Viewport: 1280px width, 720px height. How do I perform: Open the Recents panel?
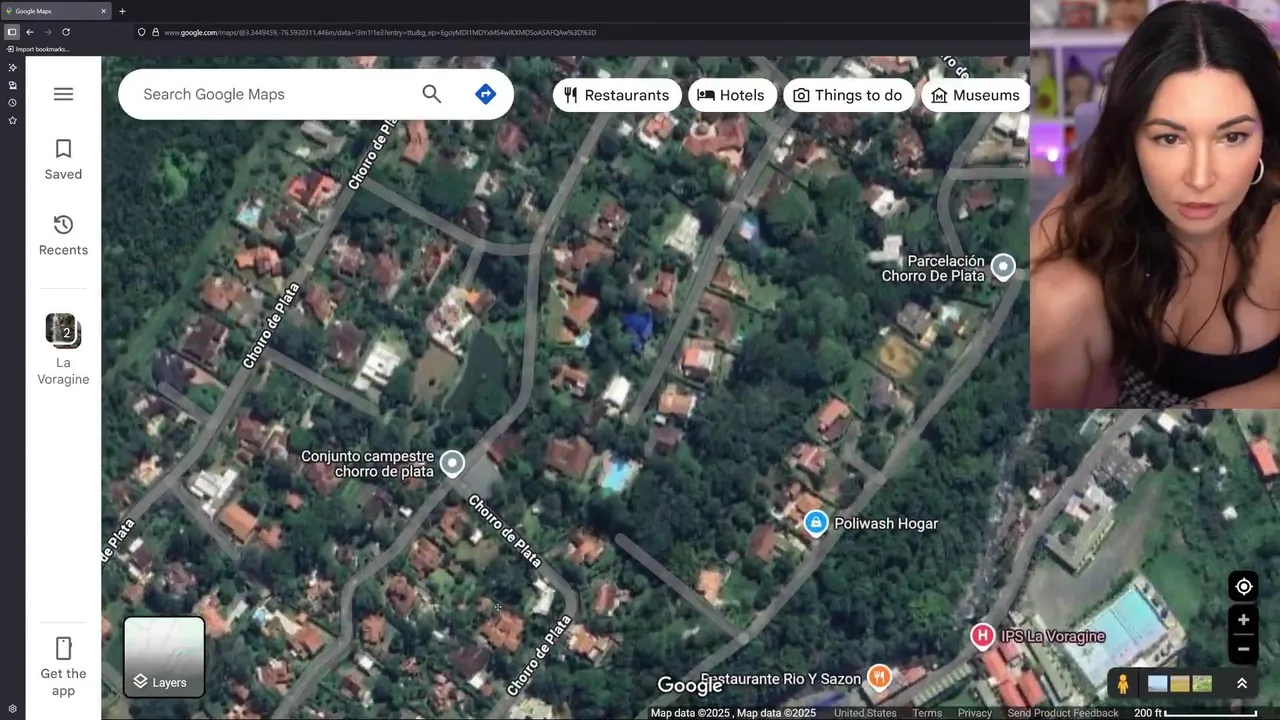point(63,235)
